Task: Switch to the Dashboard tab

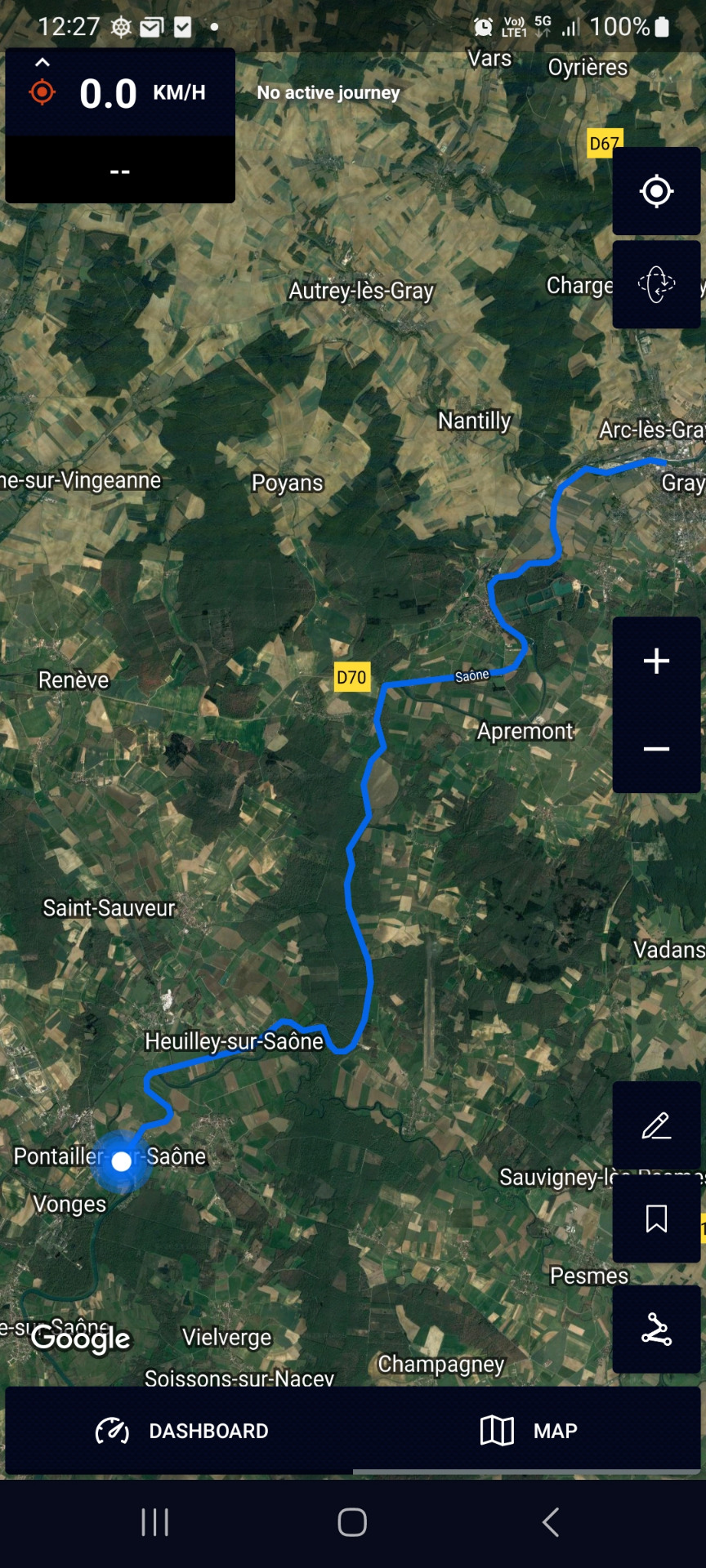Action: pos(181,1431)
